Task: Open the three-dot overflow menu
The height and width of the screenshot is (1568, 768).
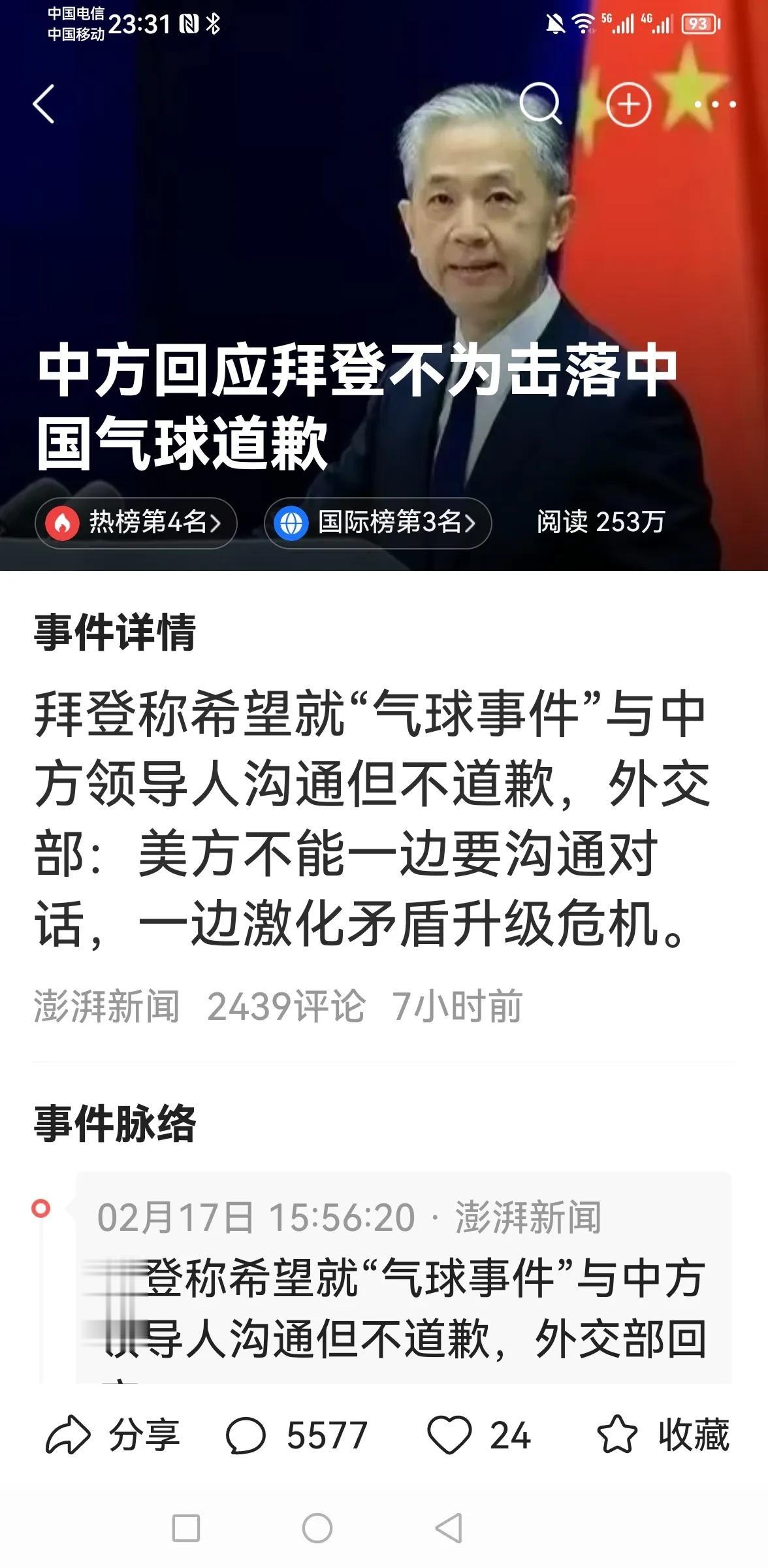Action: (715, 105)
